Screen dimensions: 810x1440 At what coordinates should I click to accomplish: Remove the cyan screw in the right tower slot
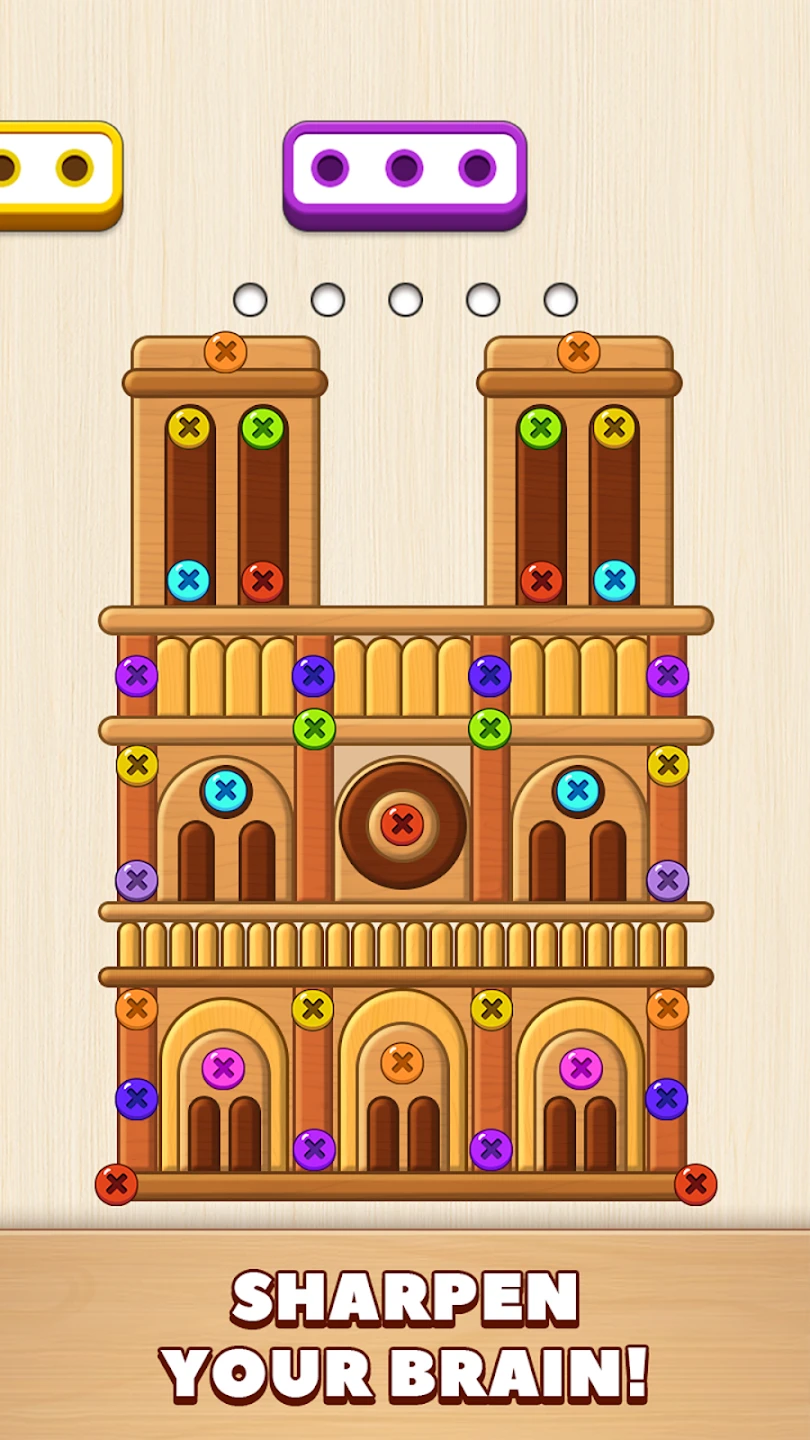[x=615, y=580]
